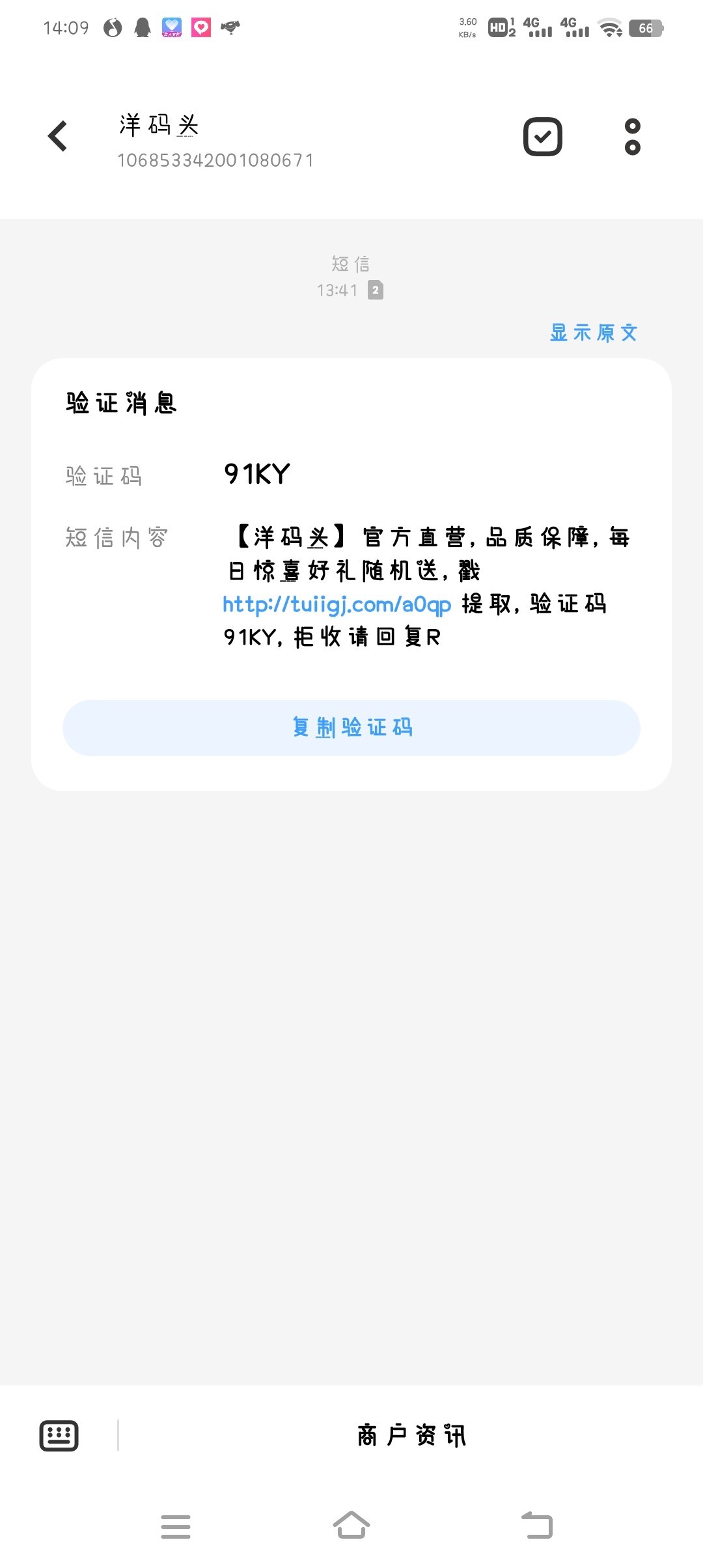Open the 商户资讯 menu
The height and width of the screenshot is (1568, 703).
[411, 1435]
